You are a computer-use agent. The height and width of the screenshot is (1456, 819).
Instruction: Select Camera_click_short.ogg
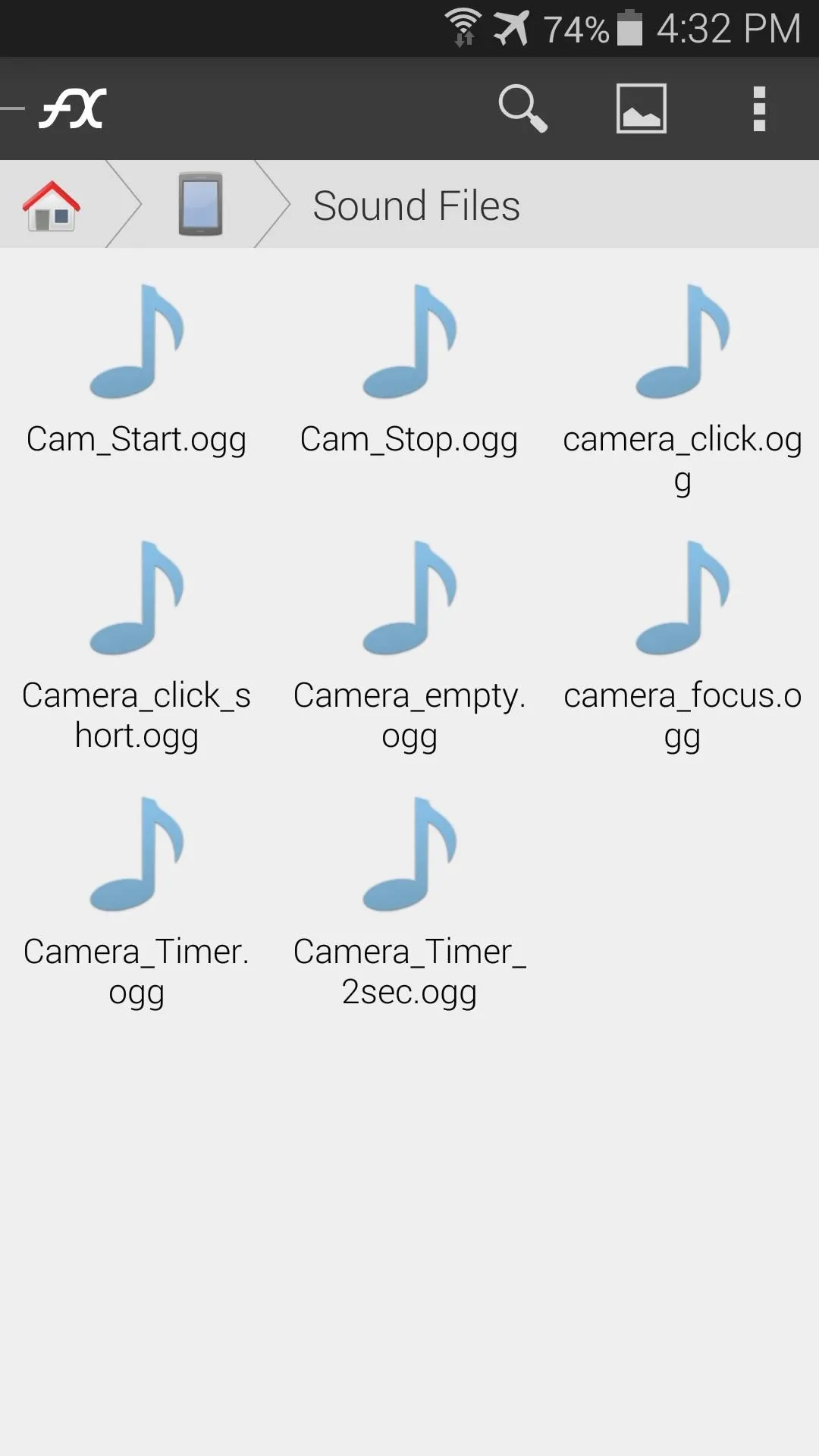coord(136,646)
